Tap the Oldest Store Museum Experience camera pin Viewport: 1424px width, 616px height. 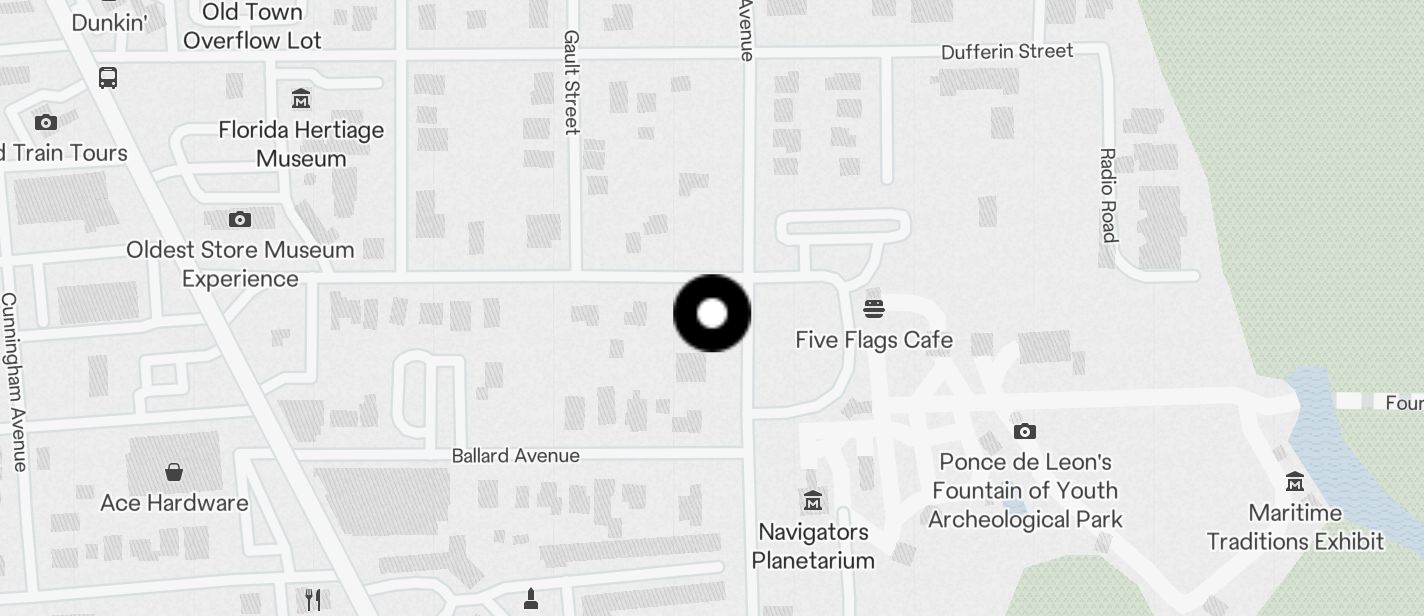239,219
